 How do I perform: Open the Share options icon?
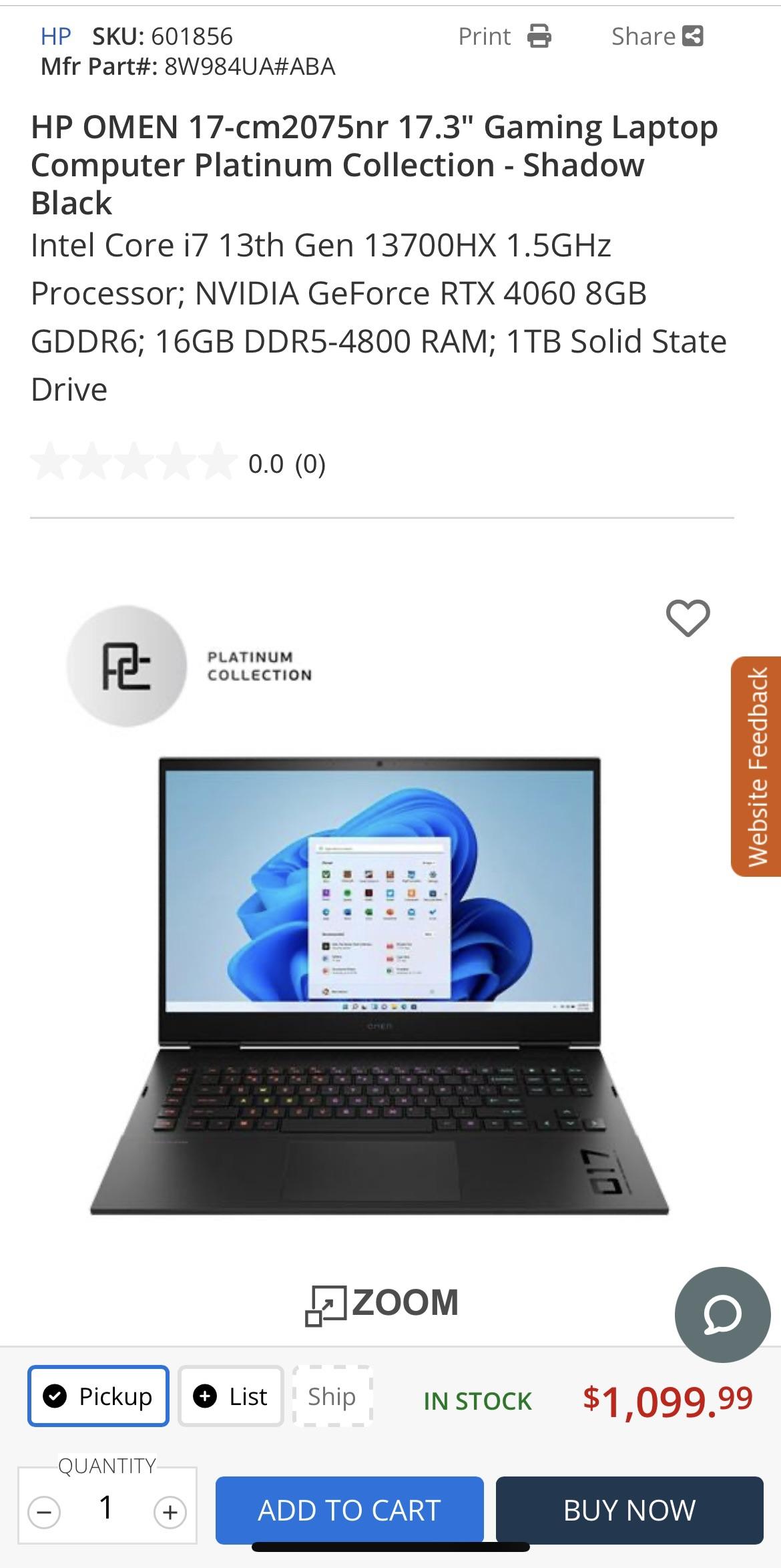point(693,37)
